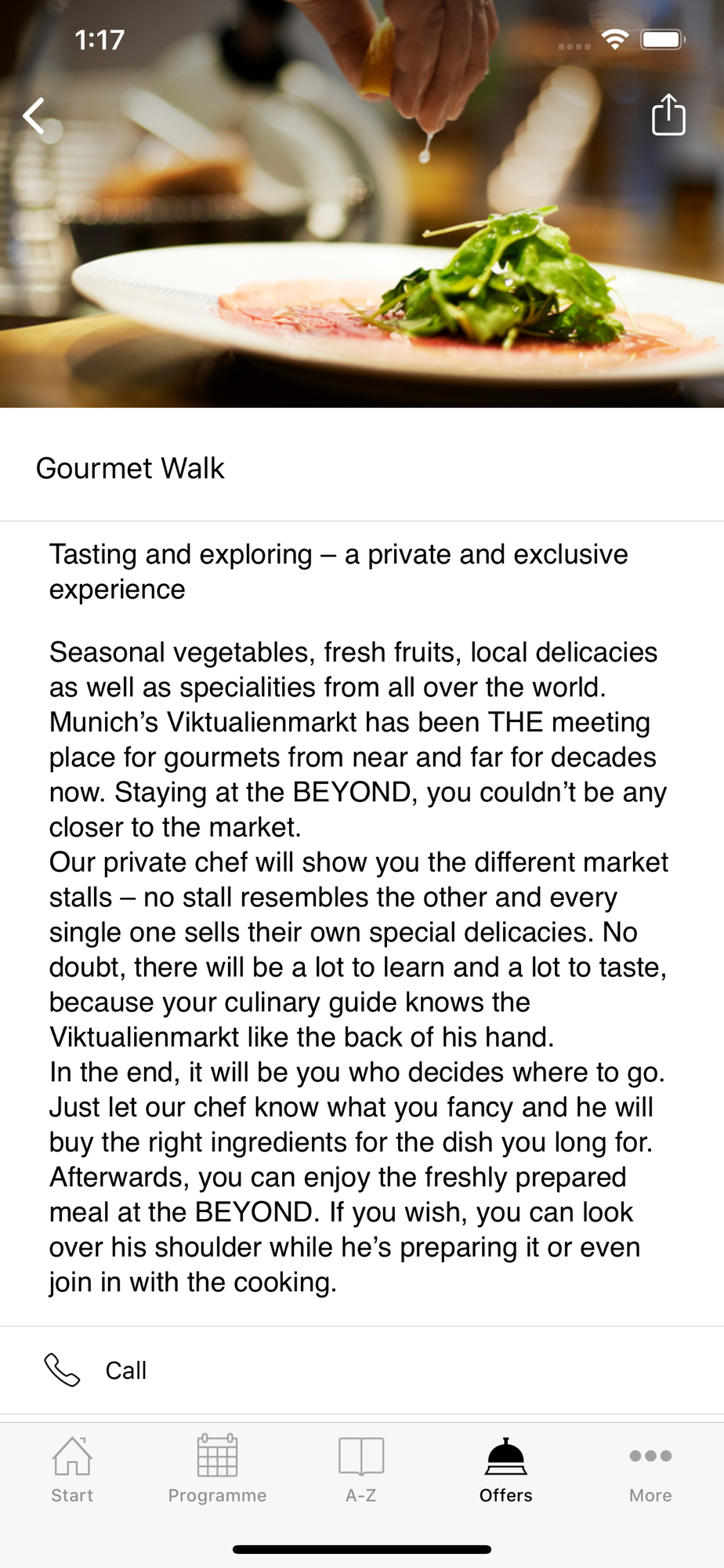Open the Programme tab
Viewport: 724px width, 1568px height.
coord(217,1469)
